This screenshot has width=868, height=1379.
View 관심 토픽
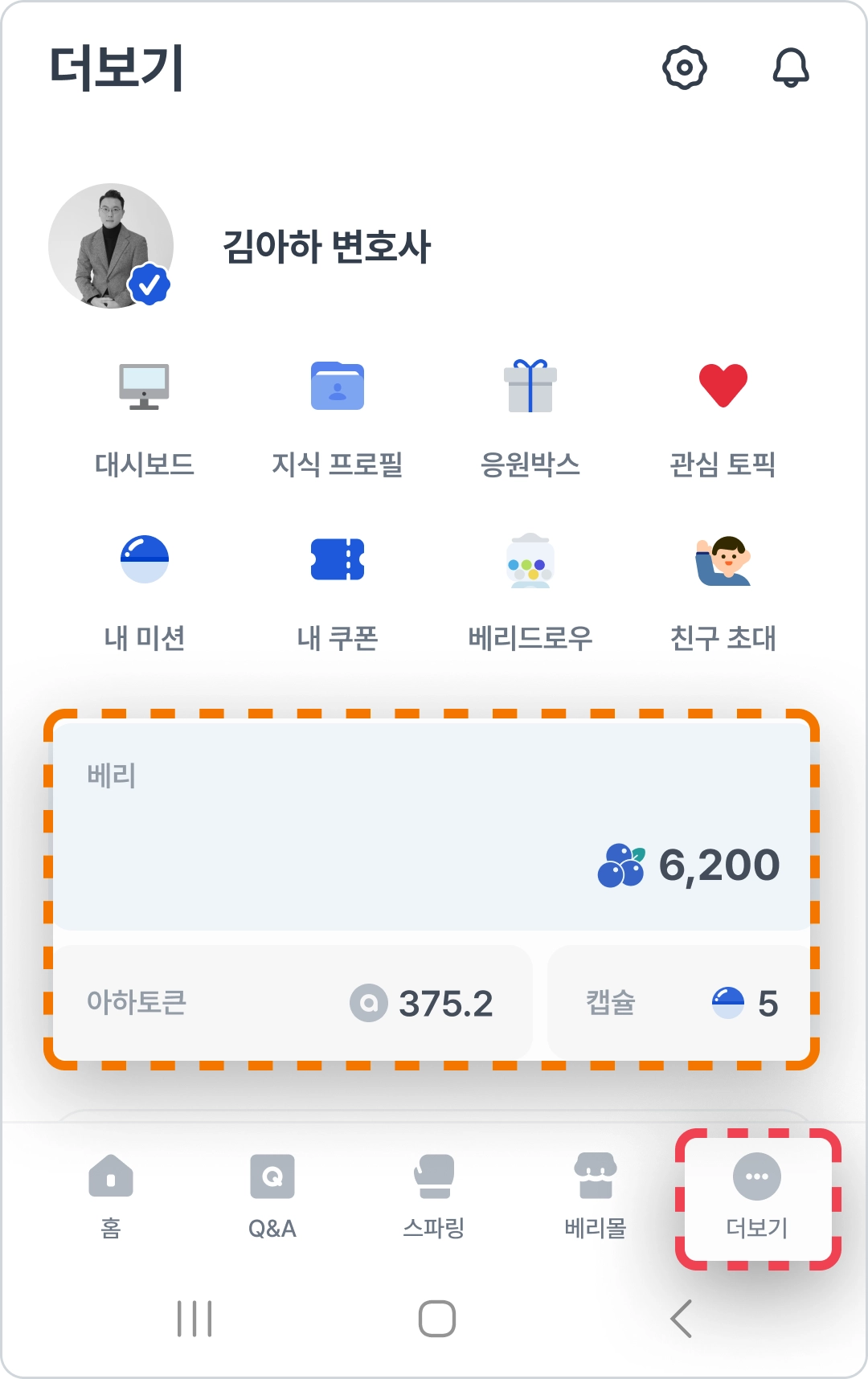pos(723,418)
